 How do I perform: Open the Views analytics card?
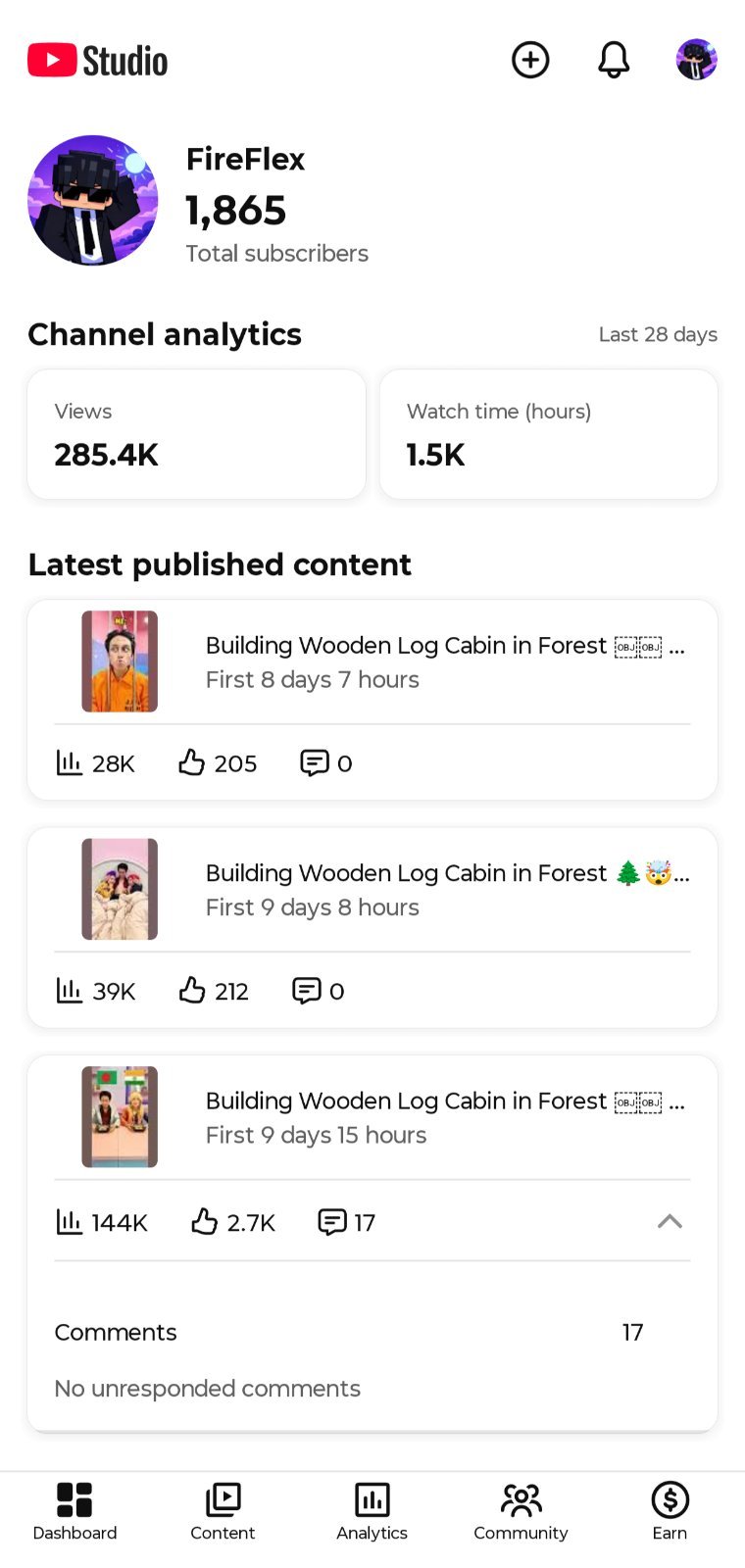click(196, 434)
